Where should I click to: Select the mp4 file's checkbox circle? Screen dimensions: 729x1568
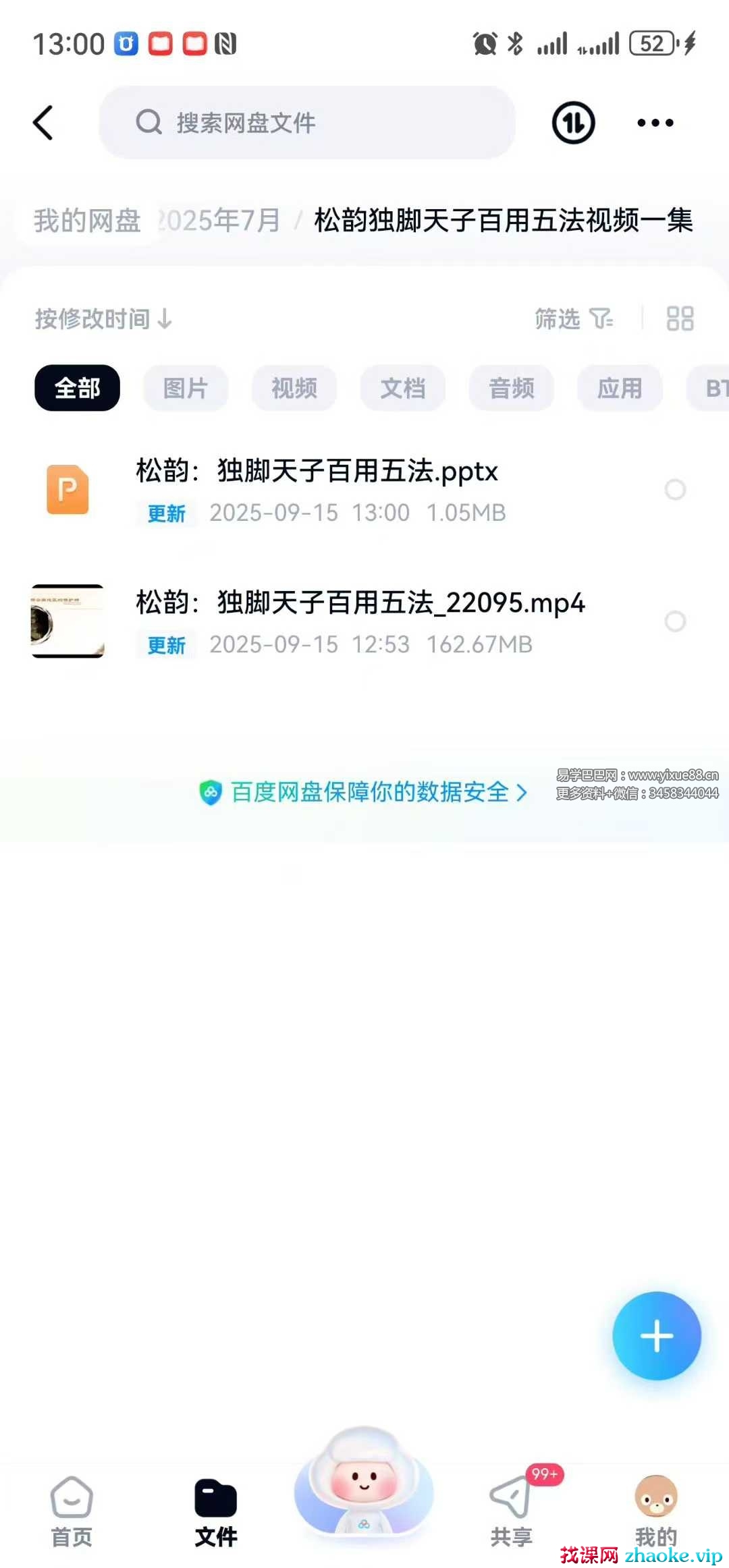(x=675, y=621)
